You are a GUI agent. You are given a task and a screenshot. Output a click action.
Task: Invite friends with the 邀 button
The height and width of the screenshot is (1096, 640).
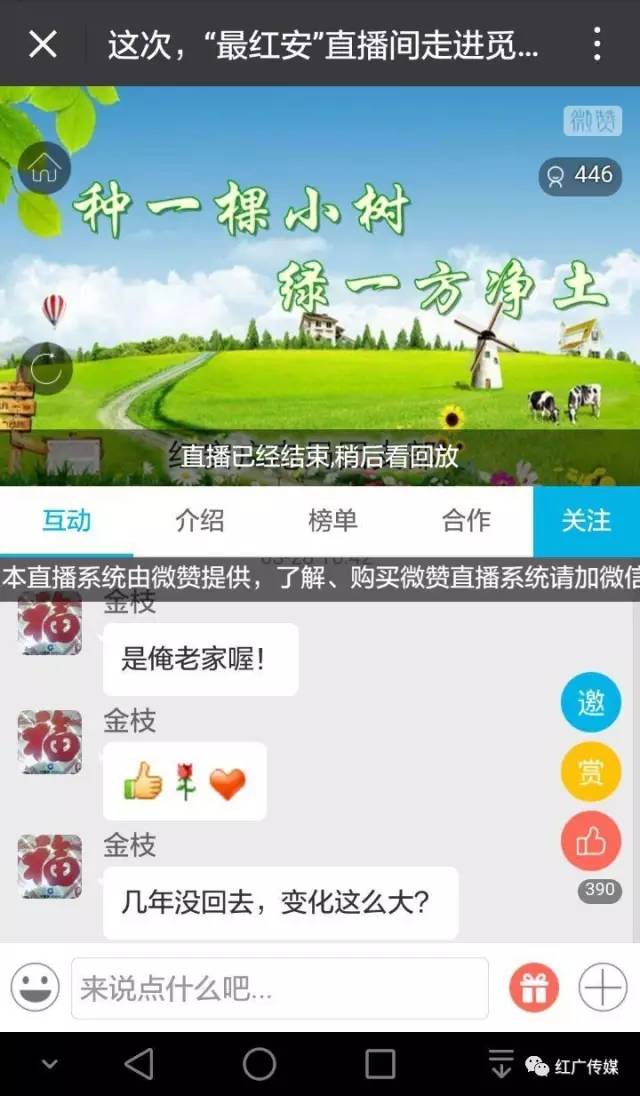(591, 703)
